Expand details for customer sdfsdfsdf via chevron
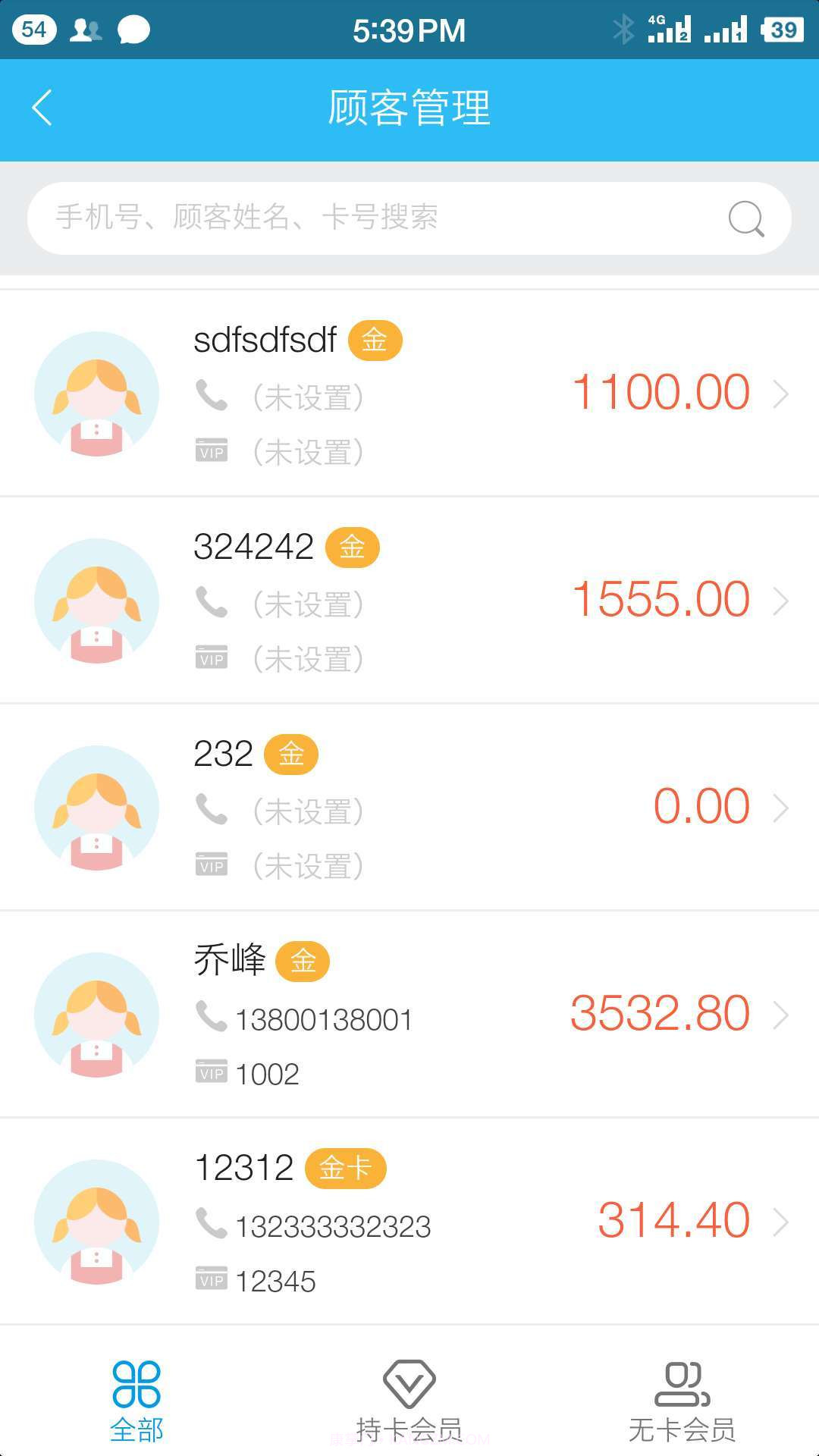This screenshot has height=1456, width=819. click(x=781, y=392)
